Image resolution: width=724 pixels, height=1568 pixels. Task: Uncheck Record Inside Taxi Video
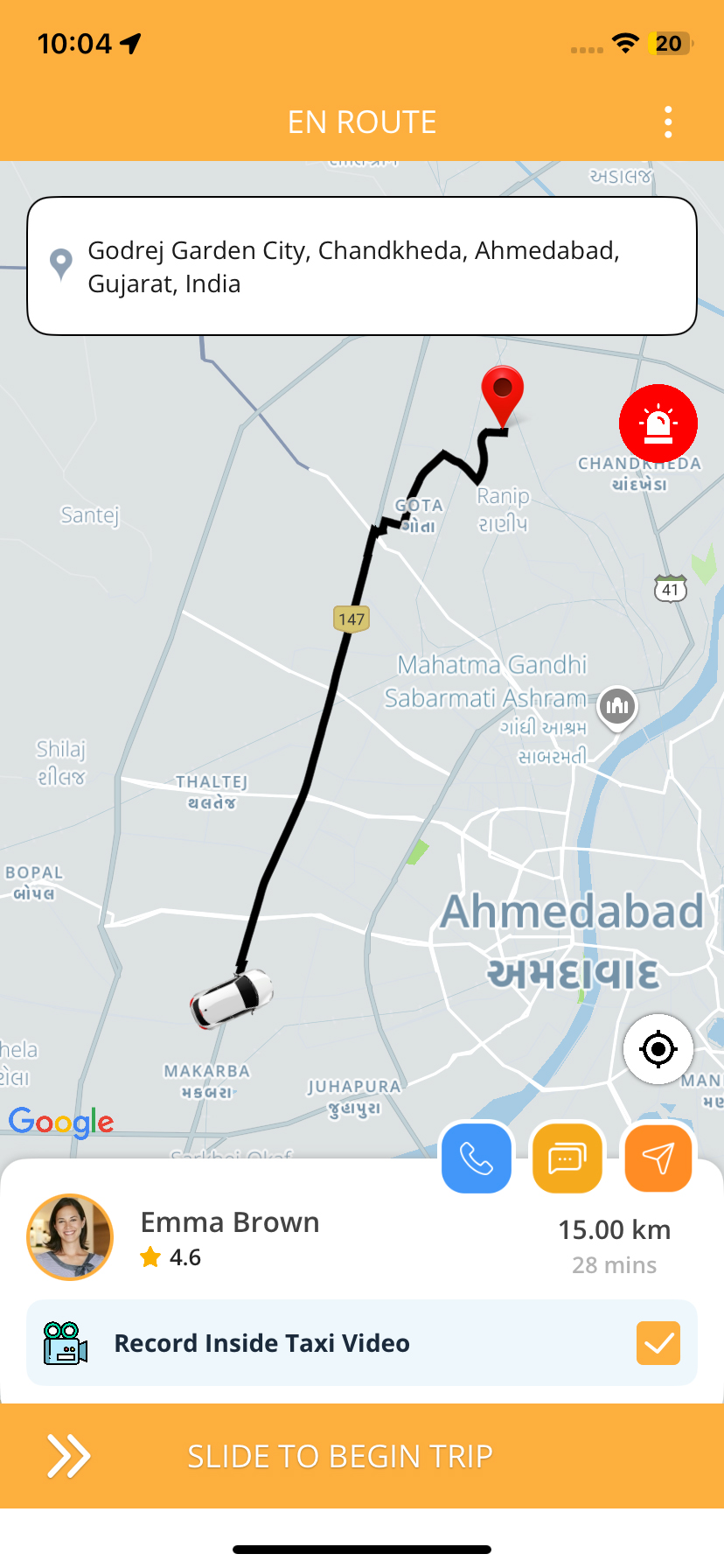pos(658,1343)
